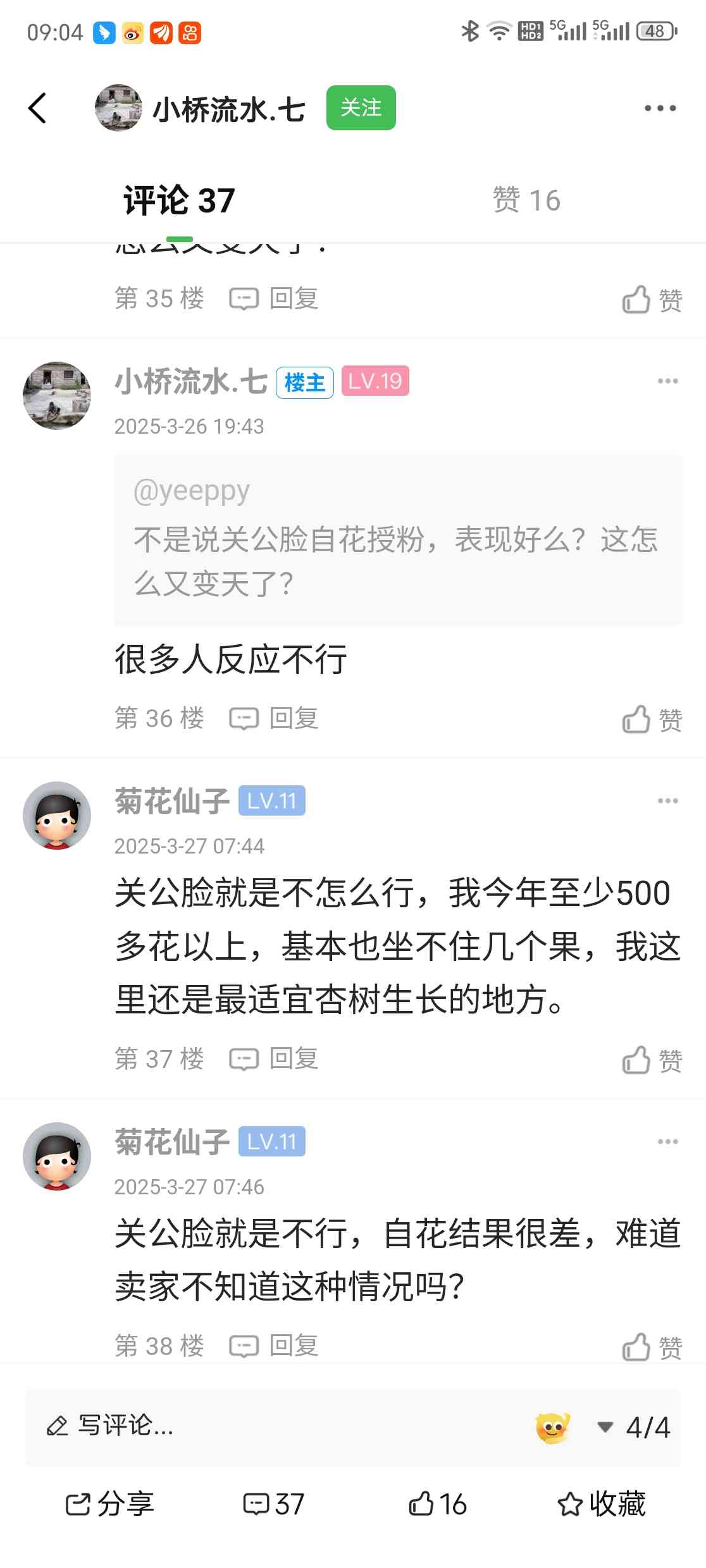Image resolution: width=706 pixels, height=1568 pixels.
Task: Open 菊花仙子's avatar on 第 37 楼
Action: click(x=57, y=816)
